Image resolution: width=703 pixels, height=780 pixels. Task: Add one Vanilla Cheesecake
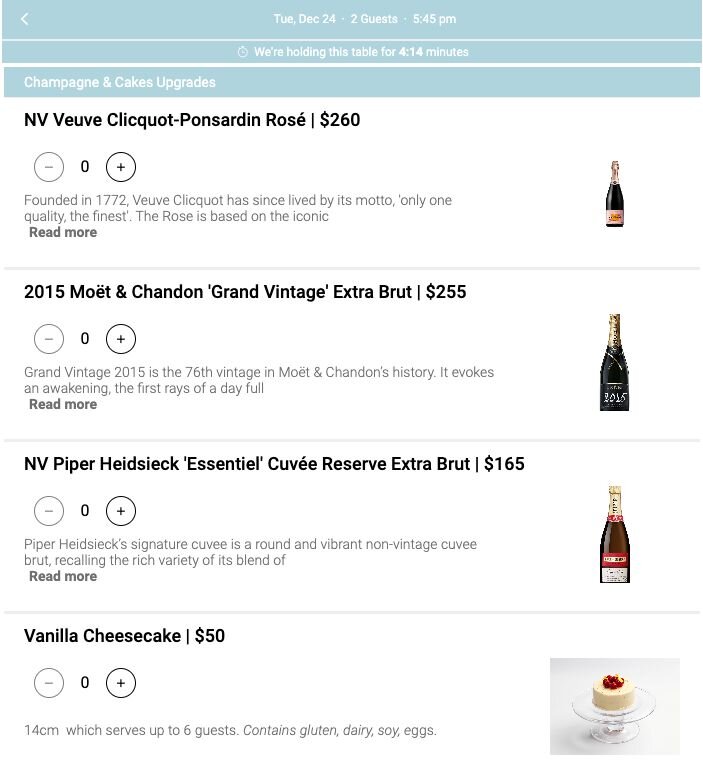pyautogui.click(x=120, y=683)
